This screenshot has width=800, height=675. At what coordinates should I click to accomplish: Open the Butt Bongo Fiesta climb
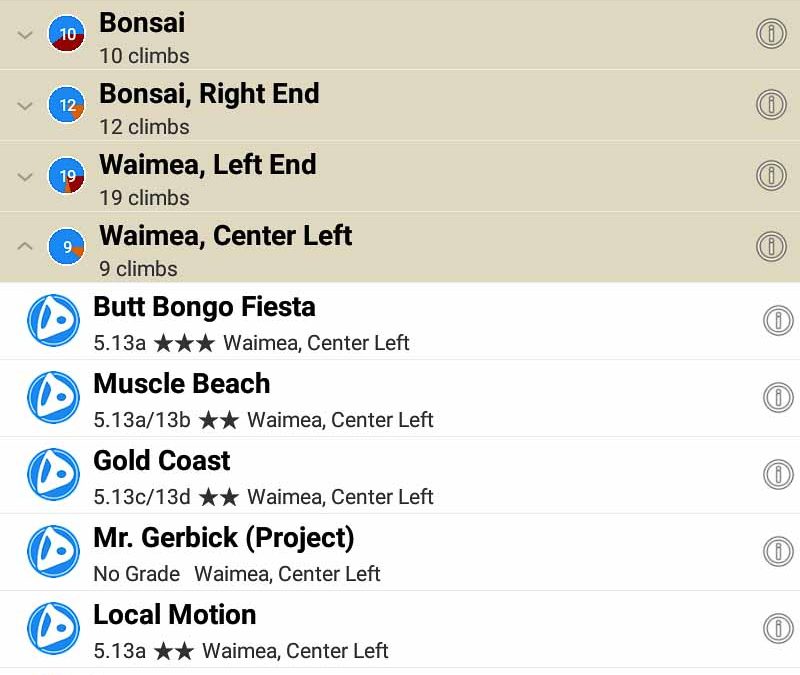(204, 308)
